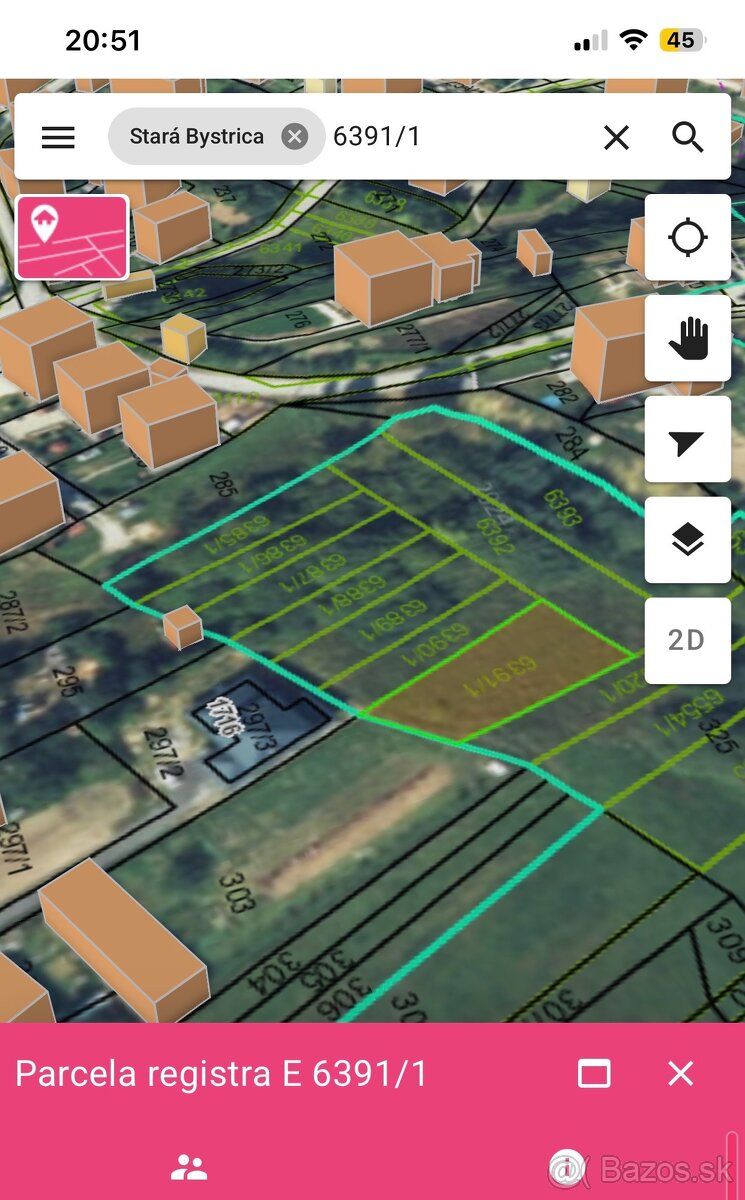Open the pink cadastral map thumbnail
Screen dimensions: 745x1200
pos(73,237)
